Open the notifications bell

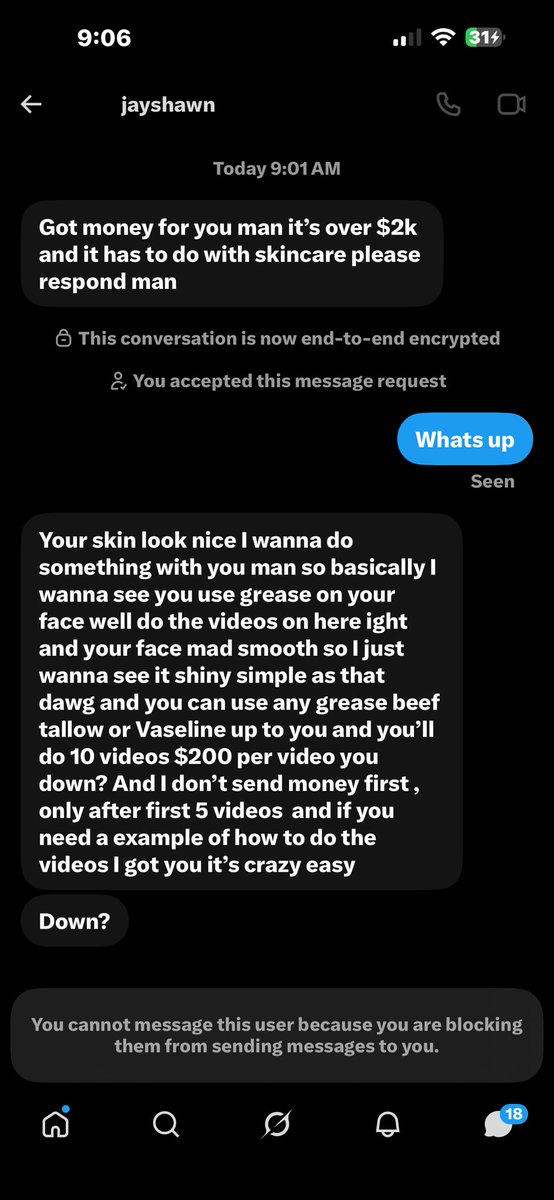coord(388,1125)
